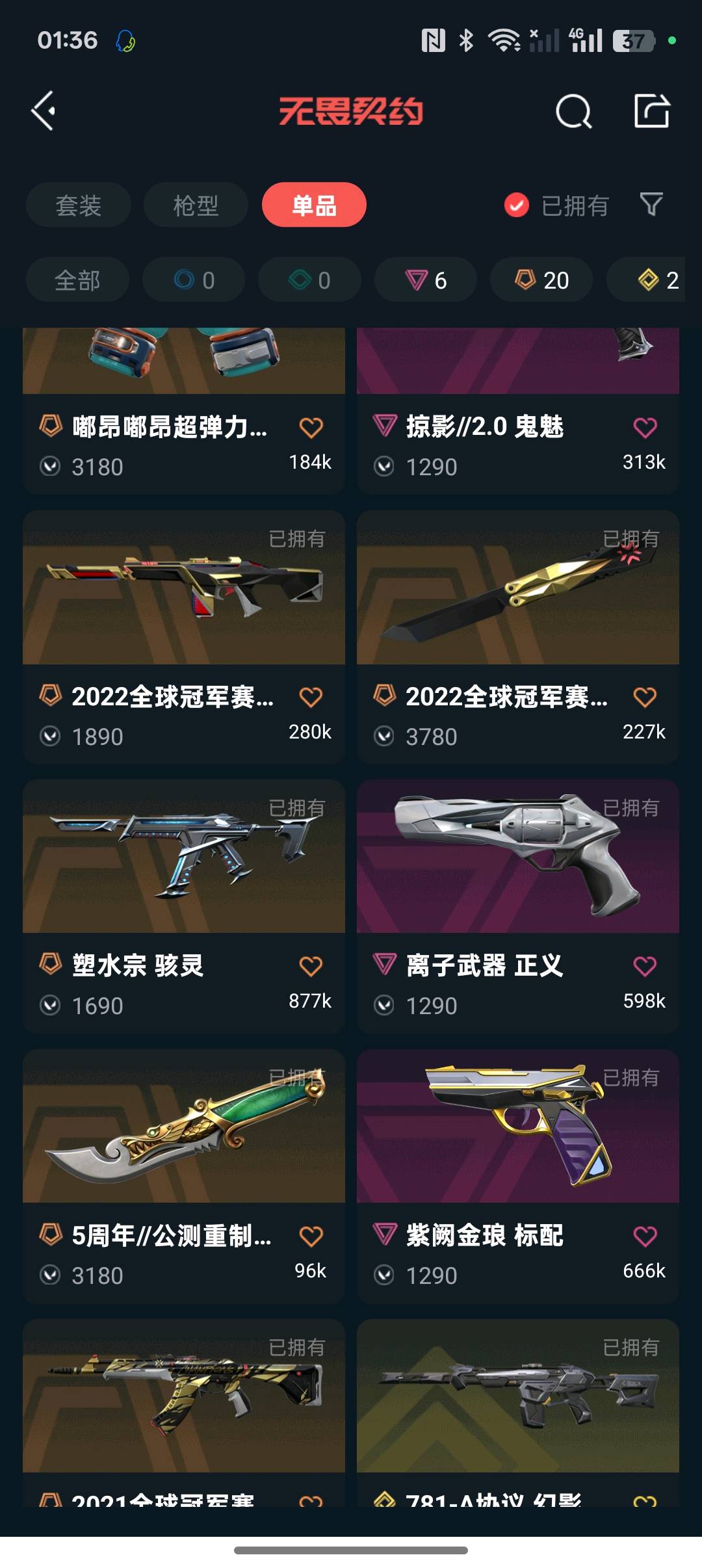702x1568 pixels.
Task: Switch to the 枪型 tab
Action: pyautogui.click(x=196, y=205)
